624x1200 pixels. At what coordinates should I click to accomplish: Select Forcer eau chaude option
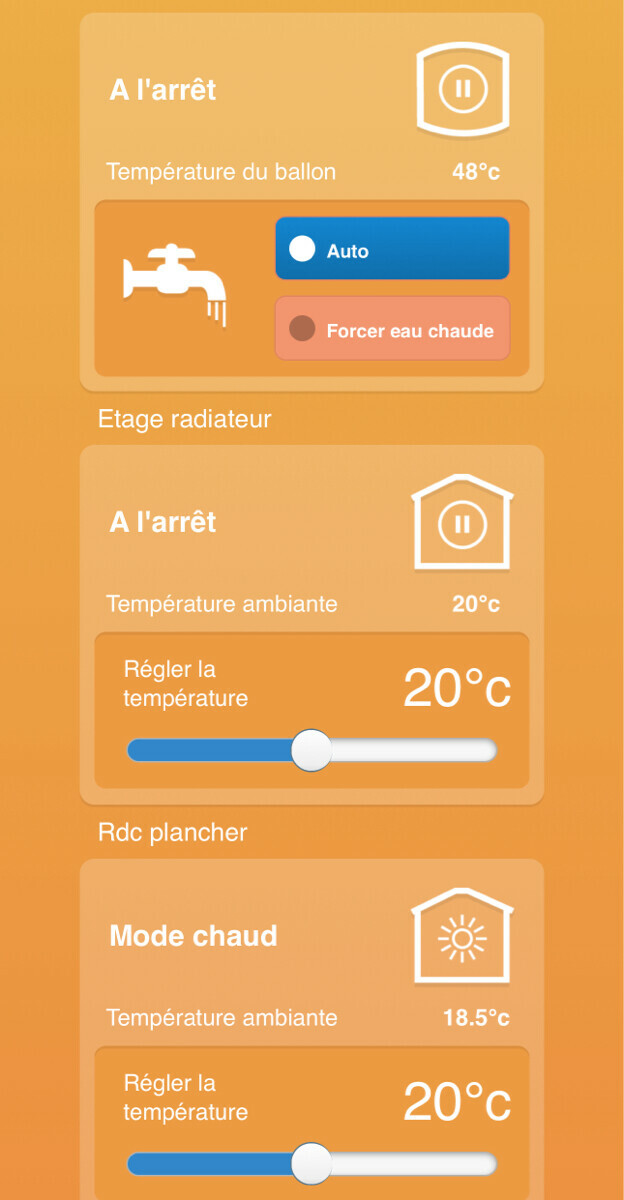tap(392, 329)
